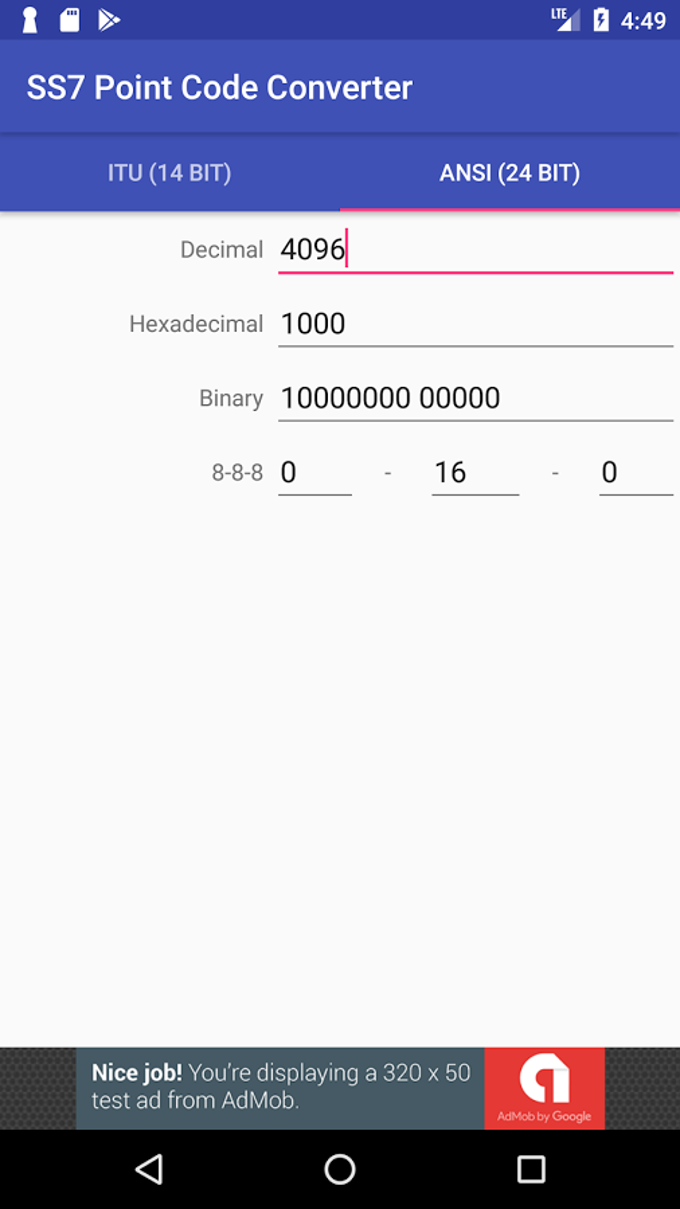Image resolution: width=680 pixels, height=1209 pixels.
Task: Switch to the ITU (14 BIT) tab
Action: pyautogui.click(x=170, y=173)
